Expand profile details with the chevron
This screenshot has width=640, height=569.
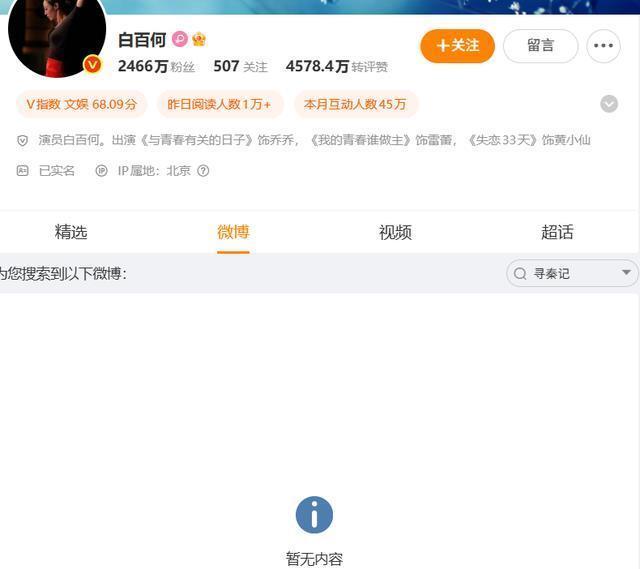608,104
